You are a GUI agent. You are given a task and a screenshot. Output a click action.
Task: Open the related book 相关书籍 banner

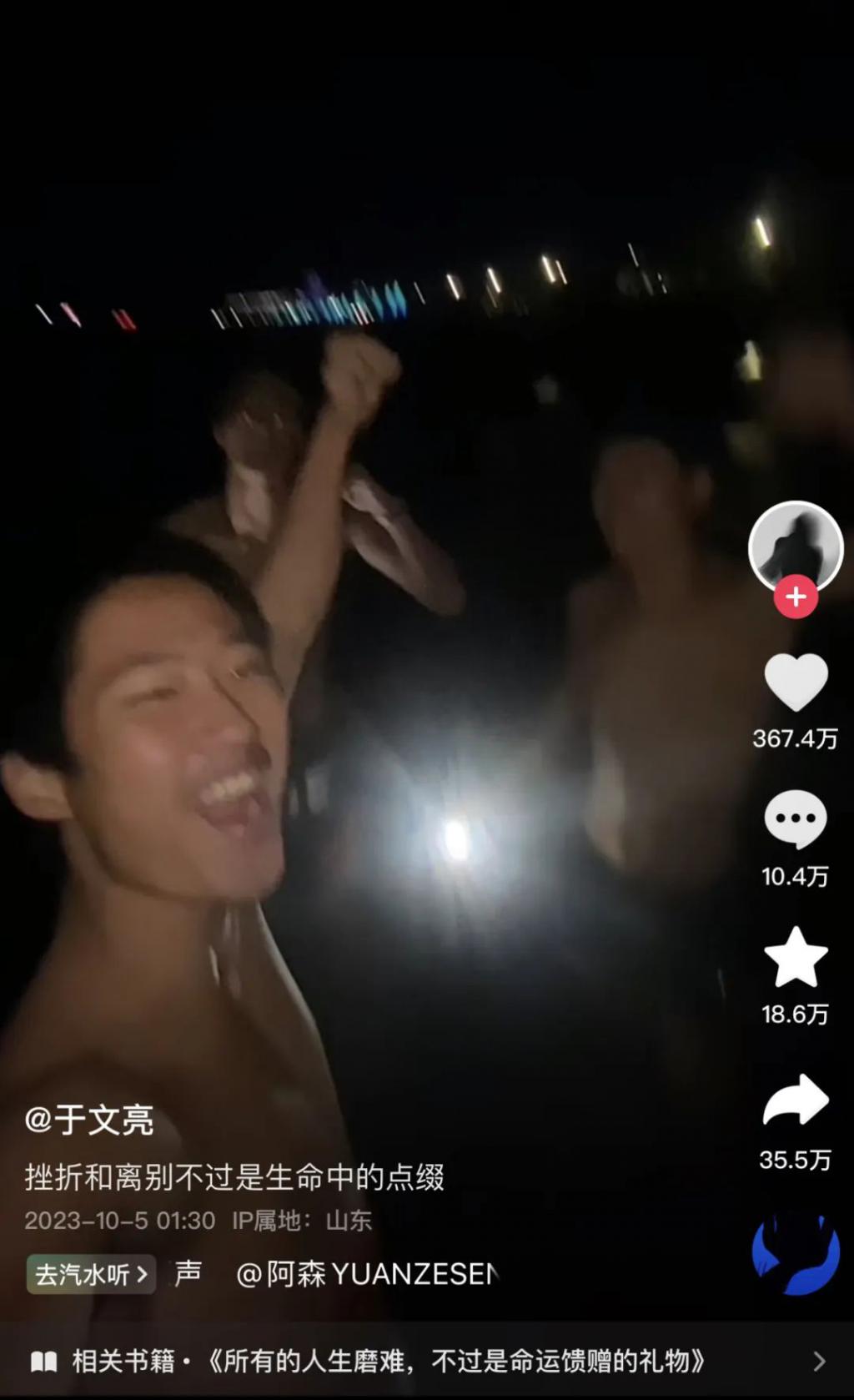coord(427,1362)
